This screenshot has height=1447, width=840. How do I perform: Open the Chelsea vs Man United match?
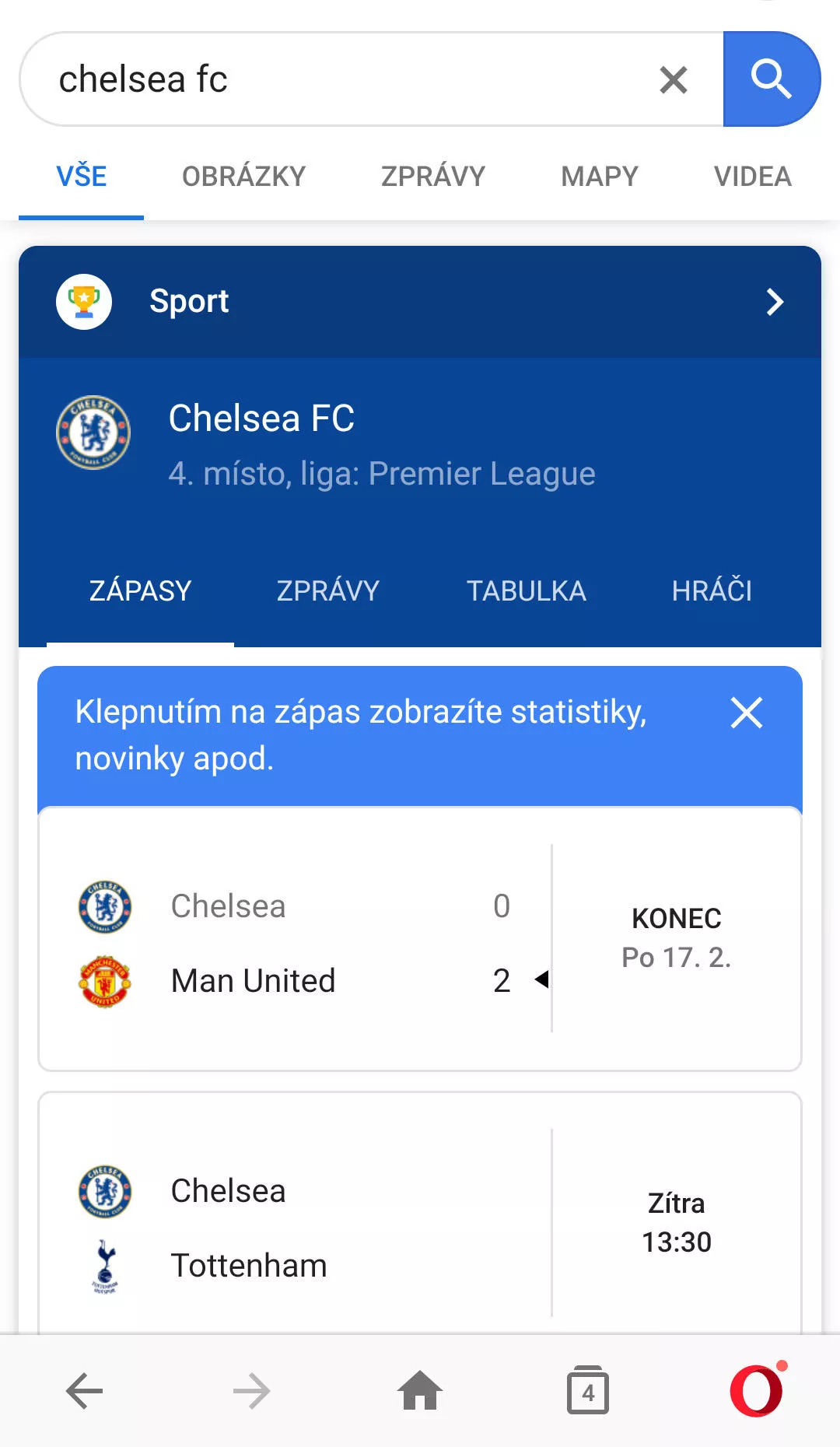[x=420, y=939]
